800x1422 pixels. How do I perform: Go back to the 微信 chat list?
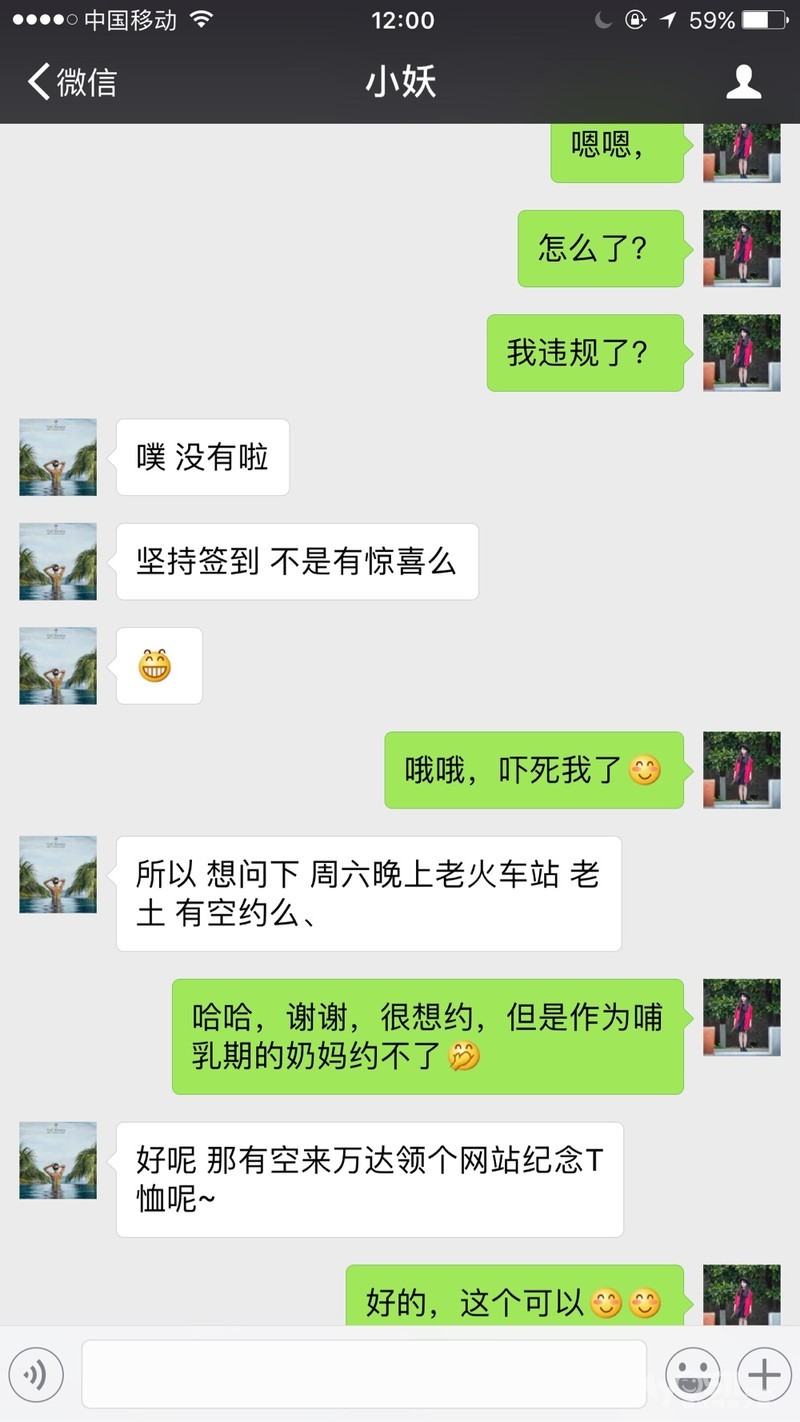click(72, 82)
